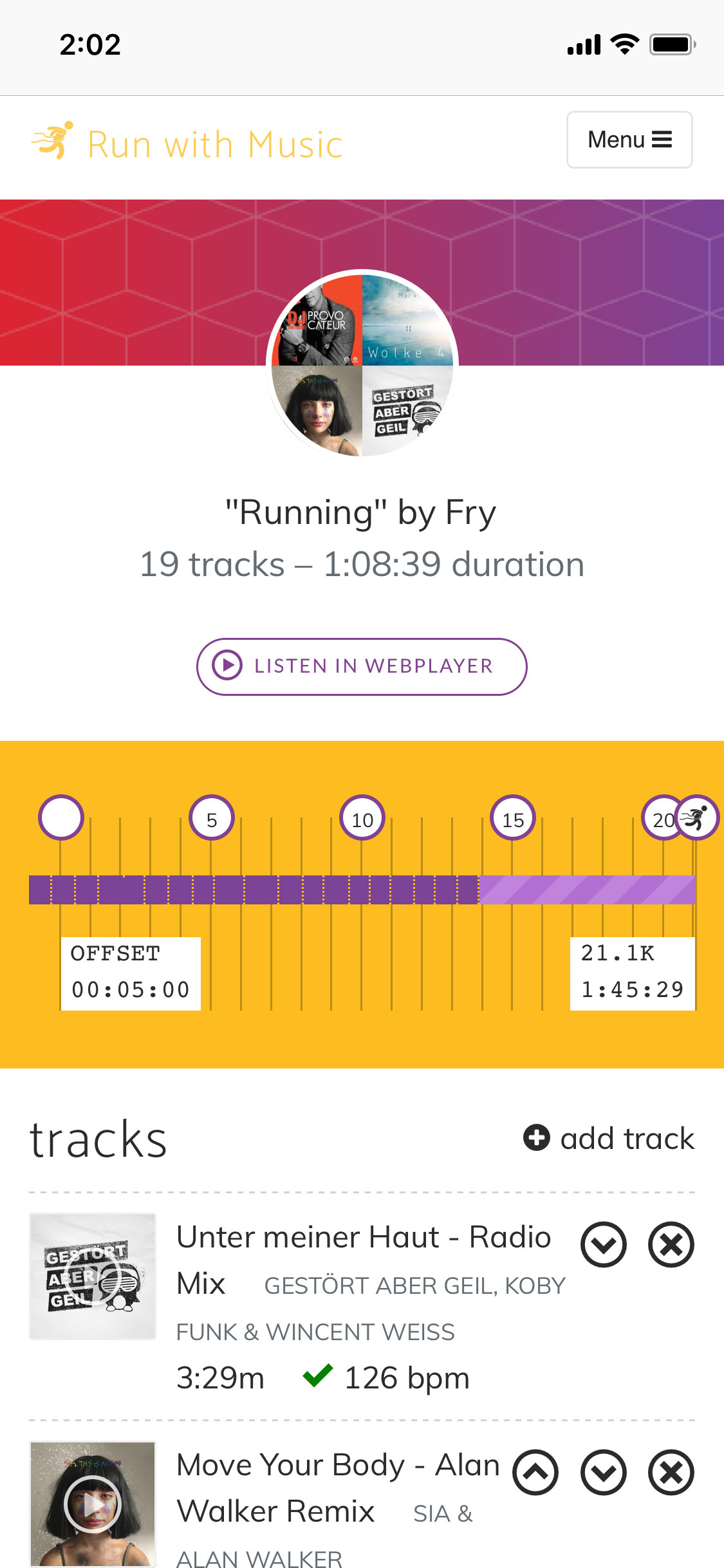Image resolution: width=724 pixels, height=1568 pixels.
Task: Tap the add track button
Action: [609, 1138]
